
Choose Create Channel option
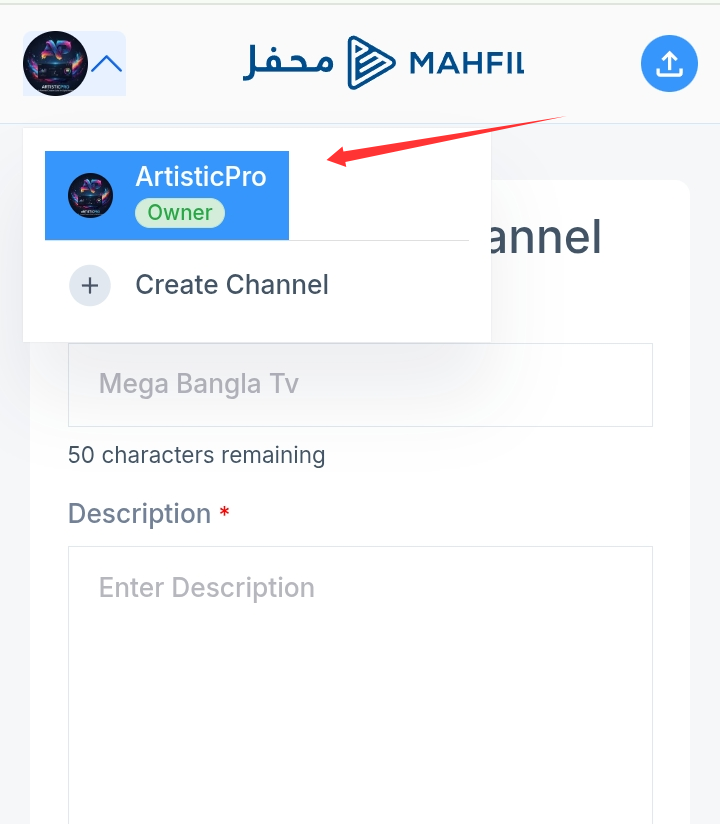point(231,285)
